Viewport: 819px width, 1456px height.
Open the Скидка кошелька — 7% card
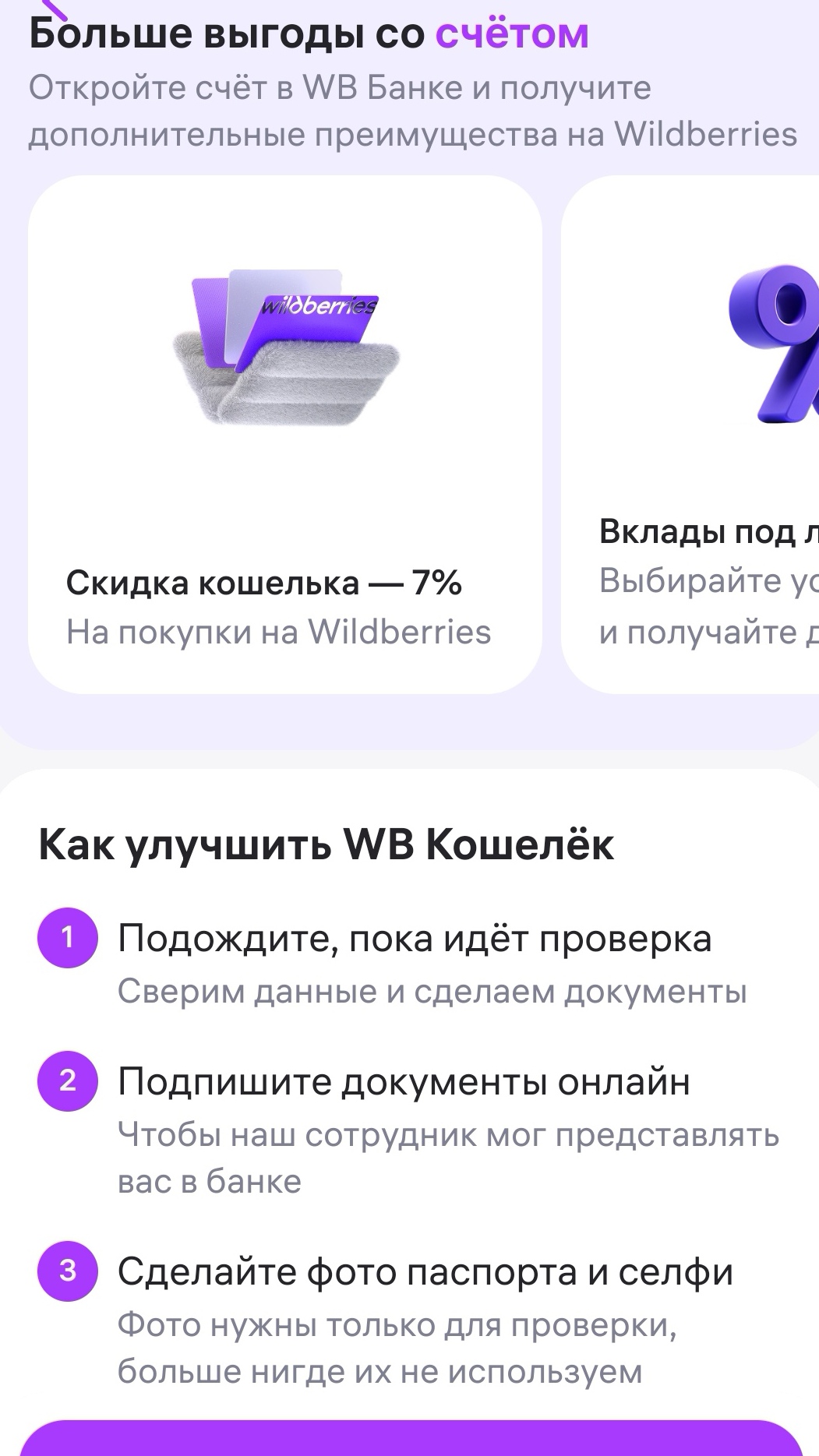(x=284, y=434)
